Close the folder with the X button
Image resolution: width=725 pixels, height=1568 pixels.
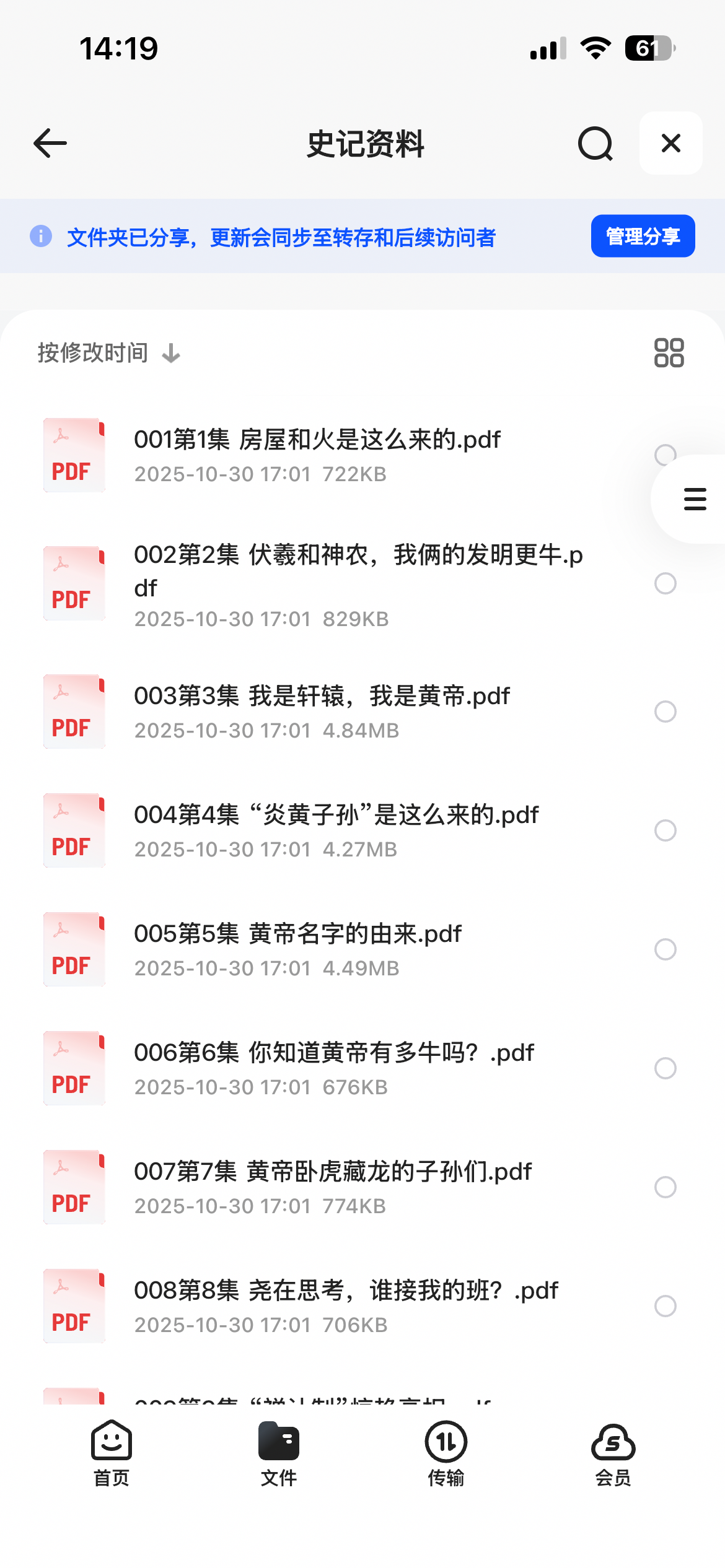(x=670, y=144)
